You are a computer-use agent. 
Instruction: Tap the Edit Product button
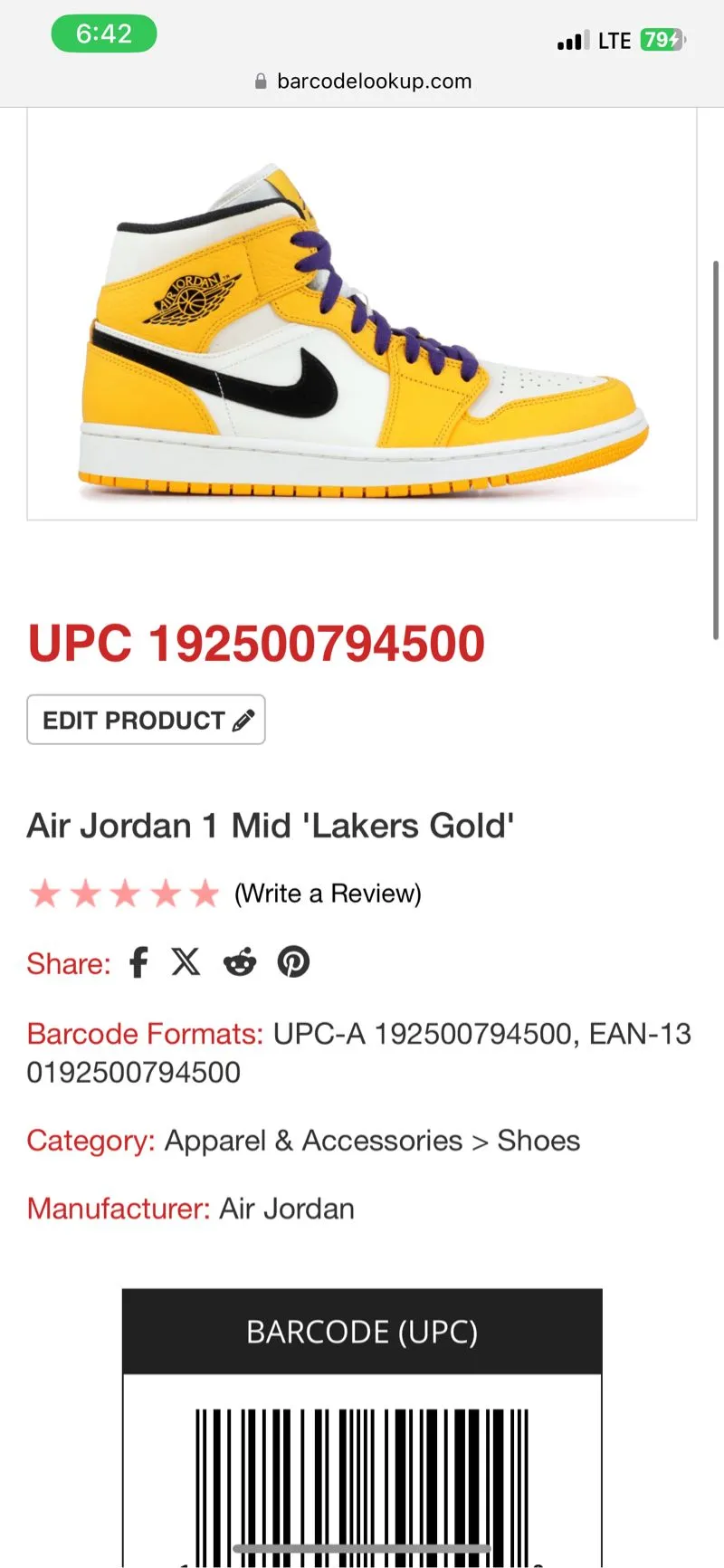pos(146,720)
